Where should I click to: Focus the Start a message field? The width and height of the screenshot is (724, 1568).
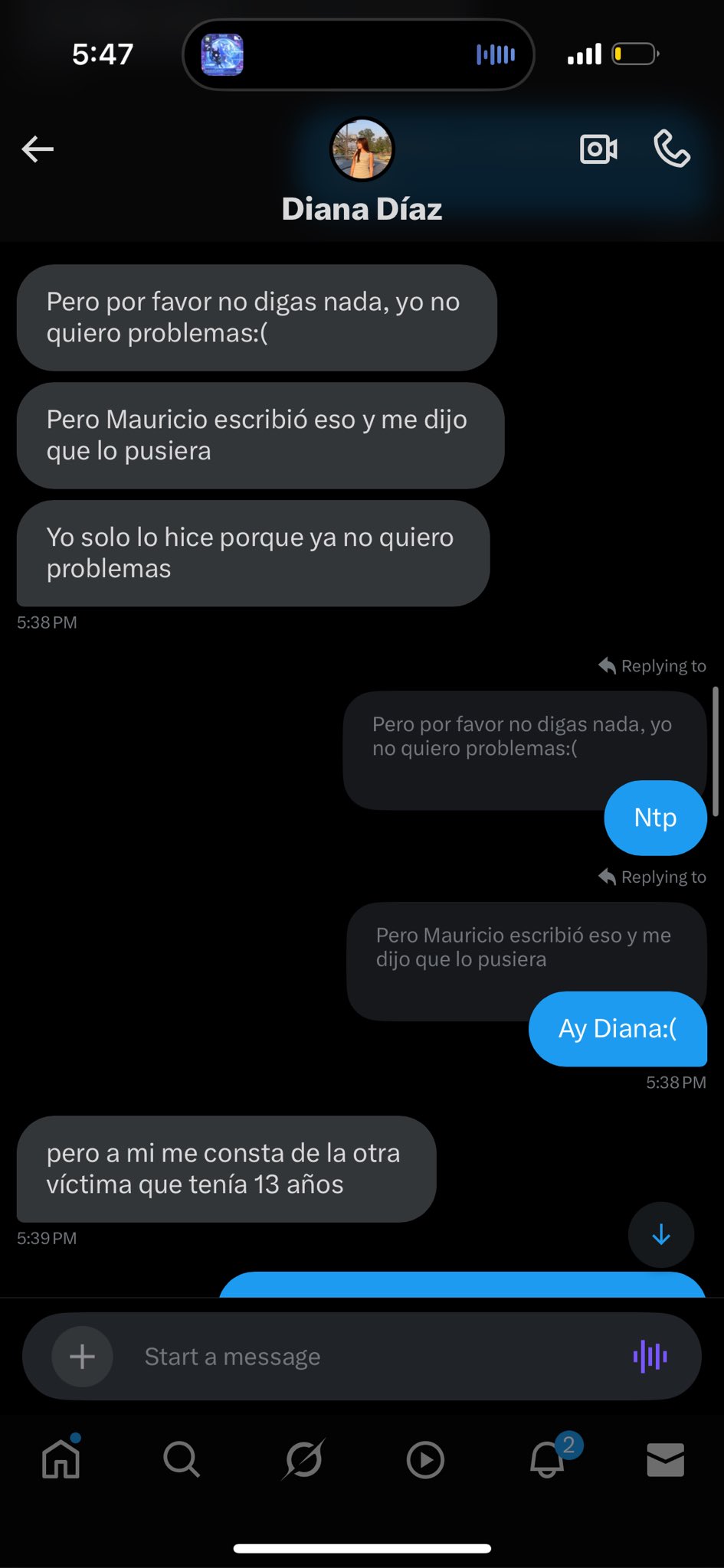click(x=368, y=1357)
